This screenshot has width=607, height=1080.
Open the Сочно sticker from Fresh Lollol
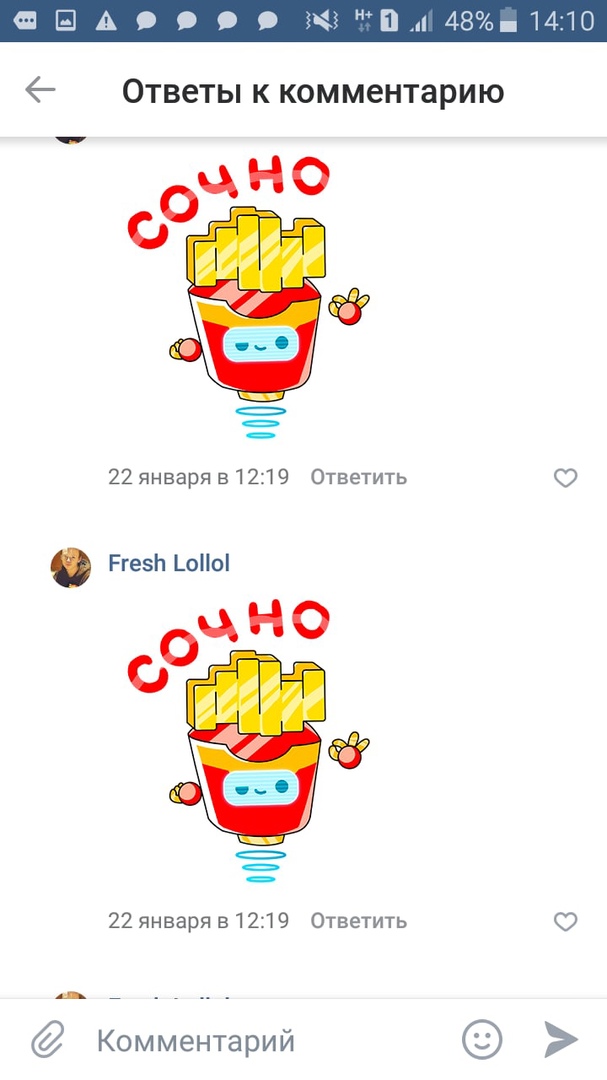(245, 740)
